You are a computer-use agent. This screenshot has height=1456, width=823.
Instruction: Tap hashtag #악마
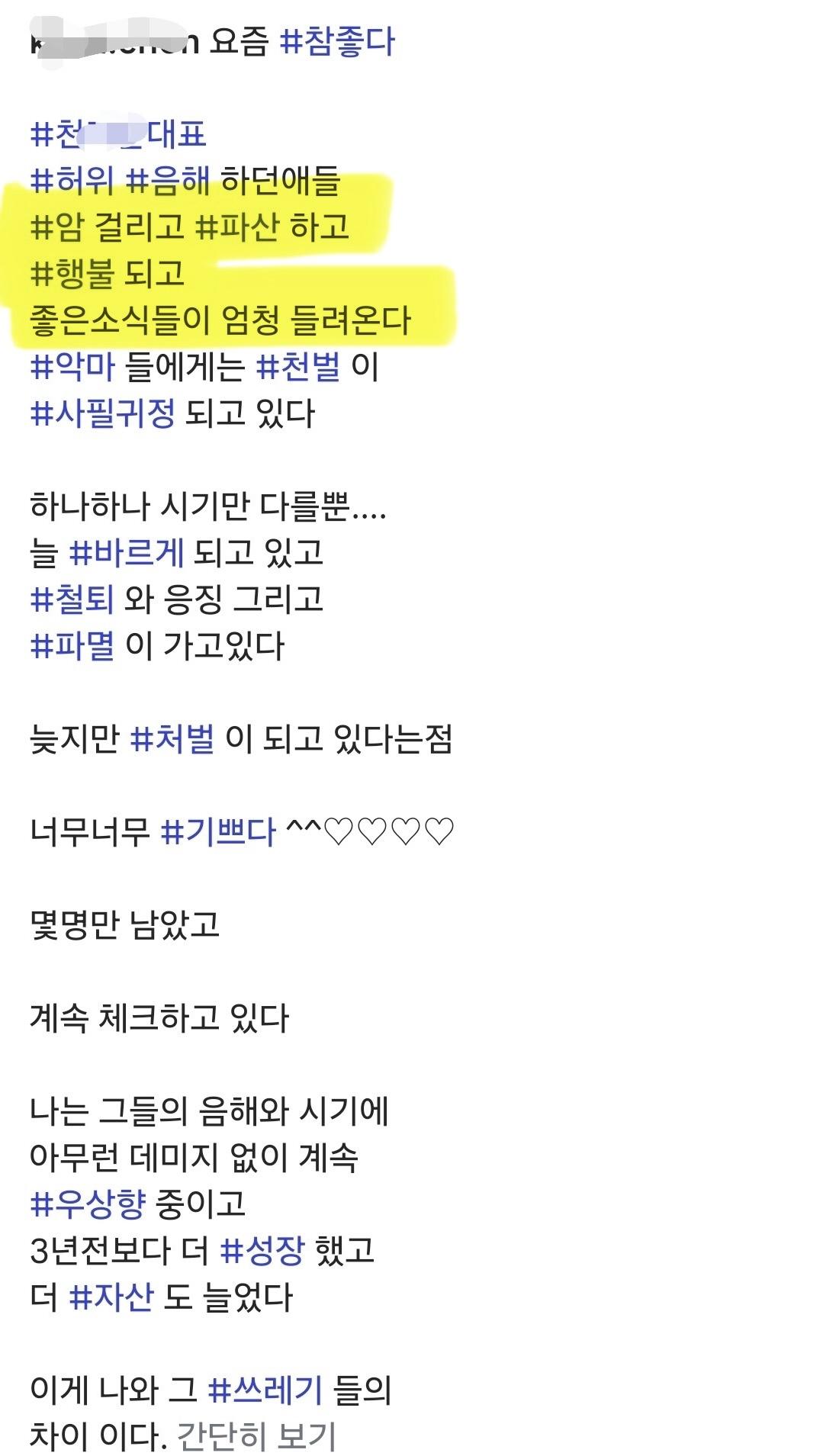(72, 367)
